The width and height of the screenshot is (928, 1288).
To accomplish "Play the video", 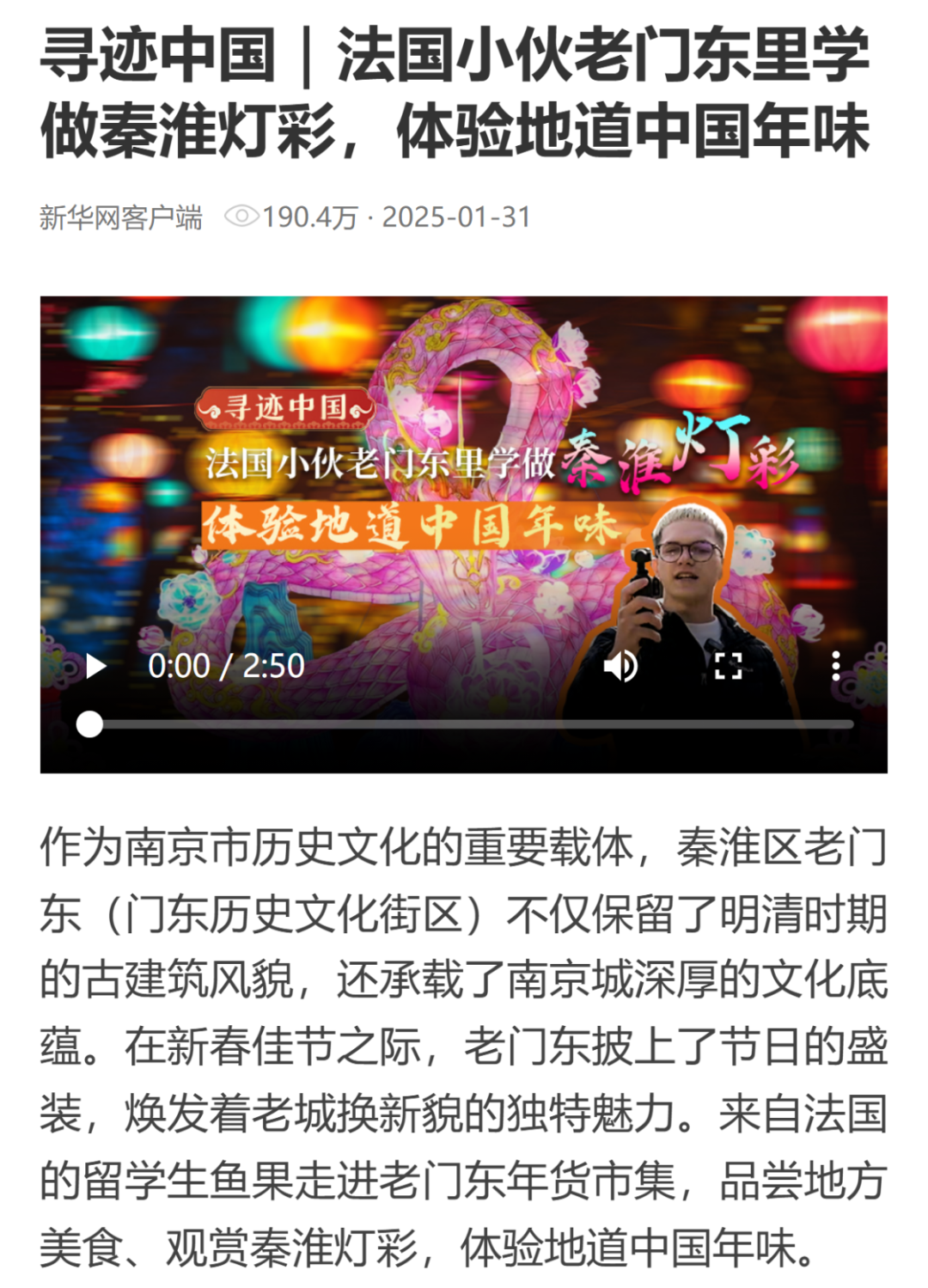I will [x=95, y=666].
